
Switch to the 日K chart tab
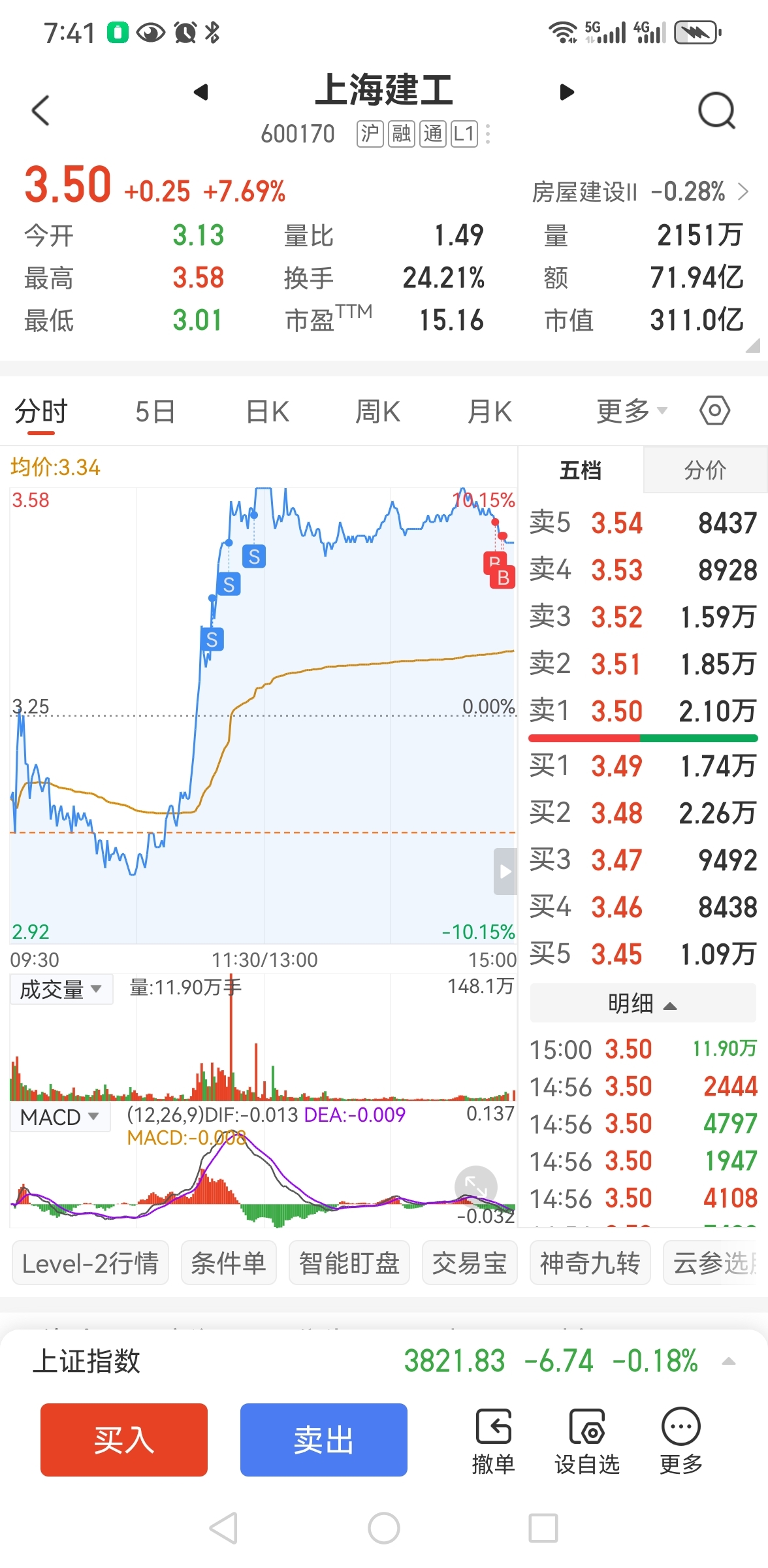point(268,412)
